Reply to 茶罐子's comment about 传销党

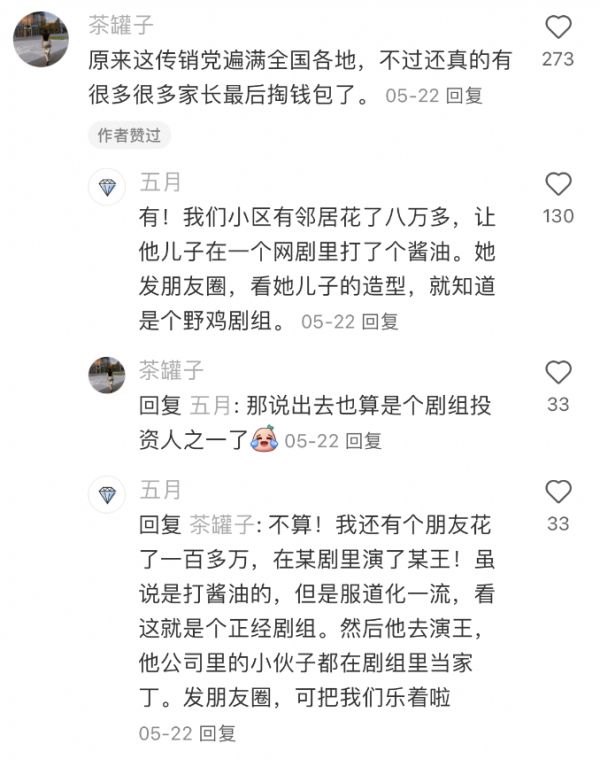(464, 98)
